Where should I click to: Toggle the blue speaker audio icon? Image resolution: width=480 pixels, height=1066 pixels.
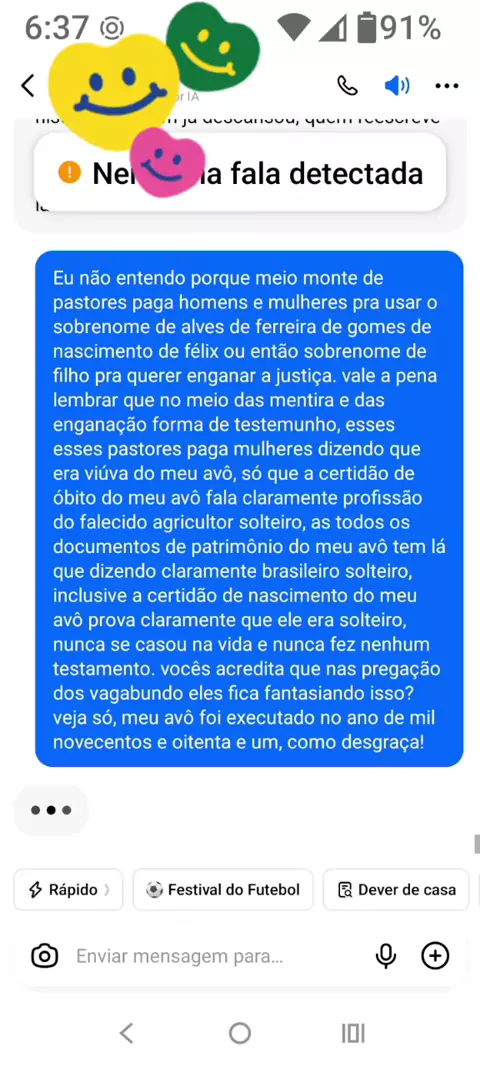point(397,86)
